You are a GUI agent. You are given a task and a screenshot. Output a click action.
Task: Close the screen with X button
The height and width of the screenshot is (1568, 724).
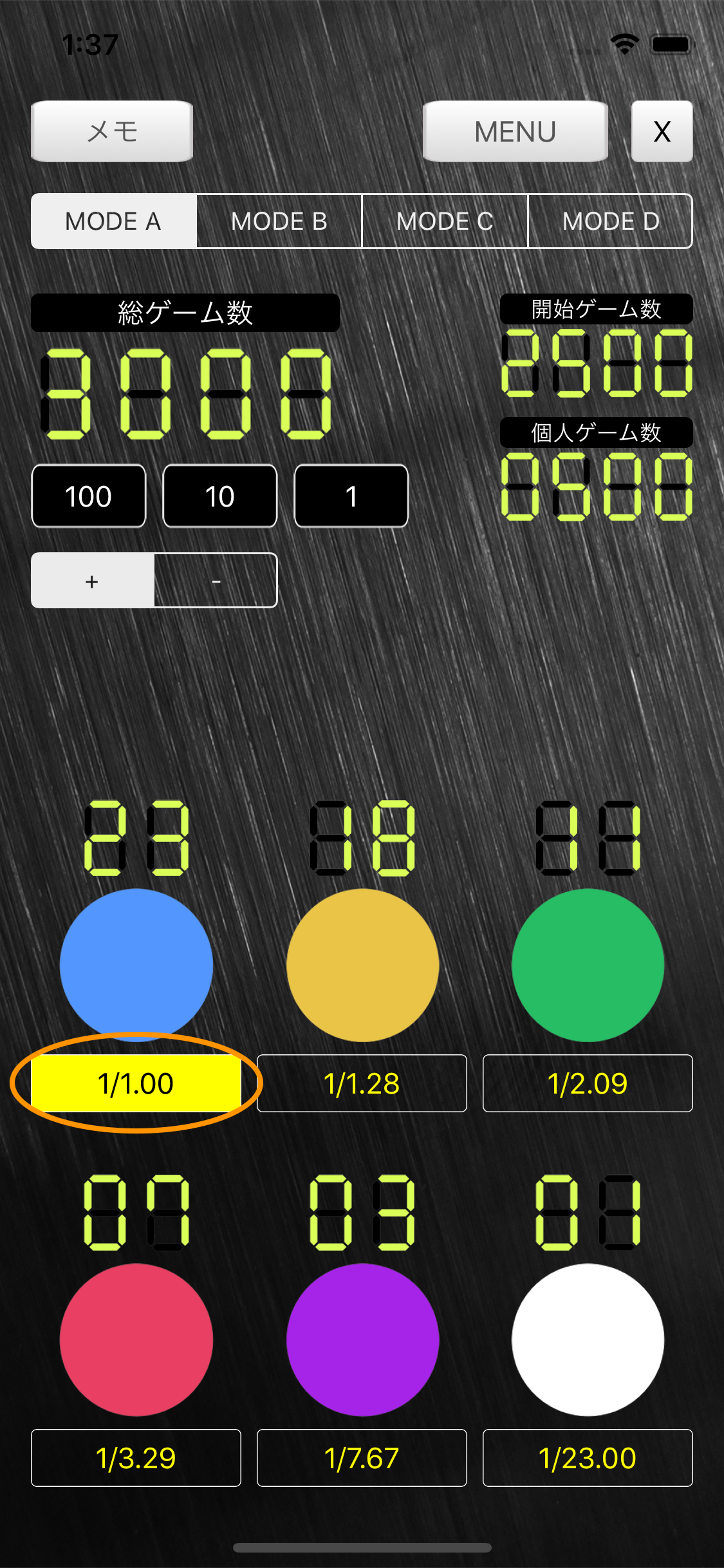click(x=662, y=131)
